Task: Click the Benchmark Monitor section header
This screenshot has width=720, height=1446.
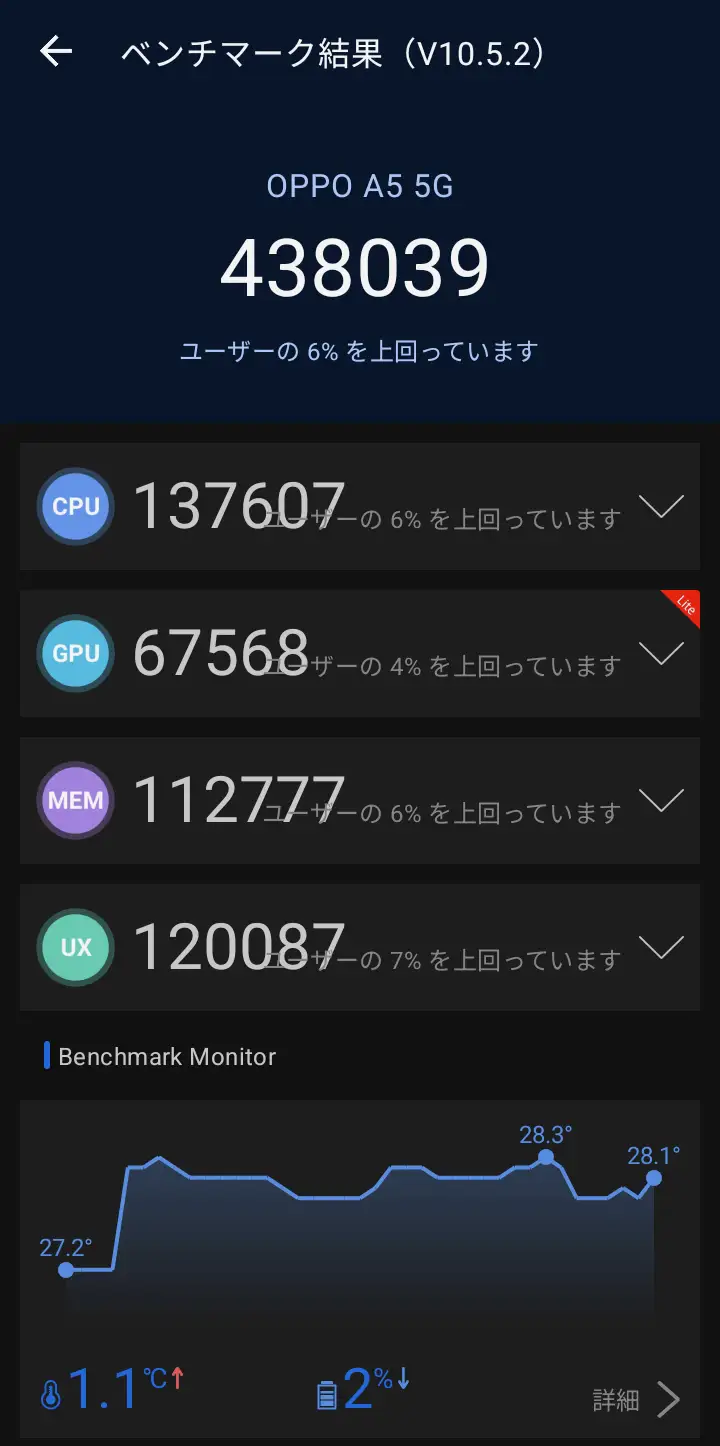Action: pos(166,1056)
